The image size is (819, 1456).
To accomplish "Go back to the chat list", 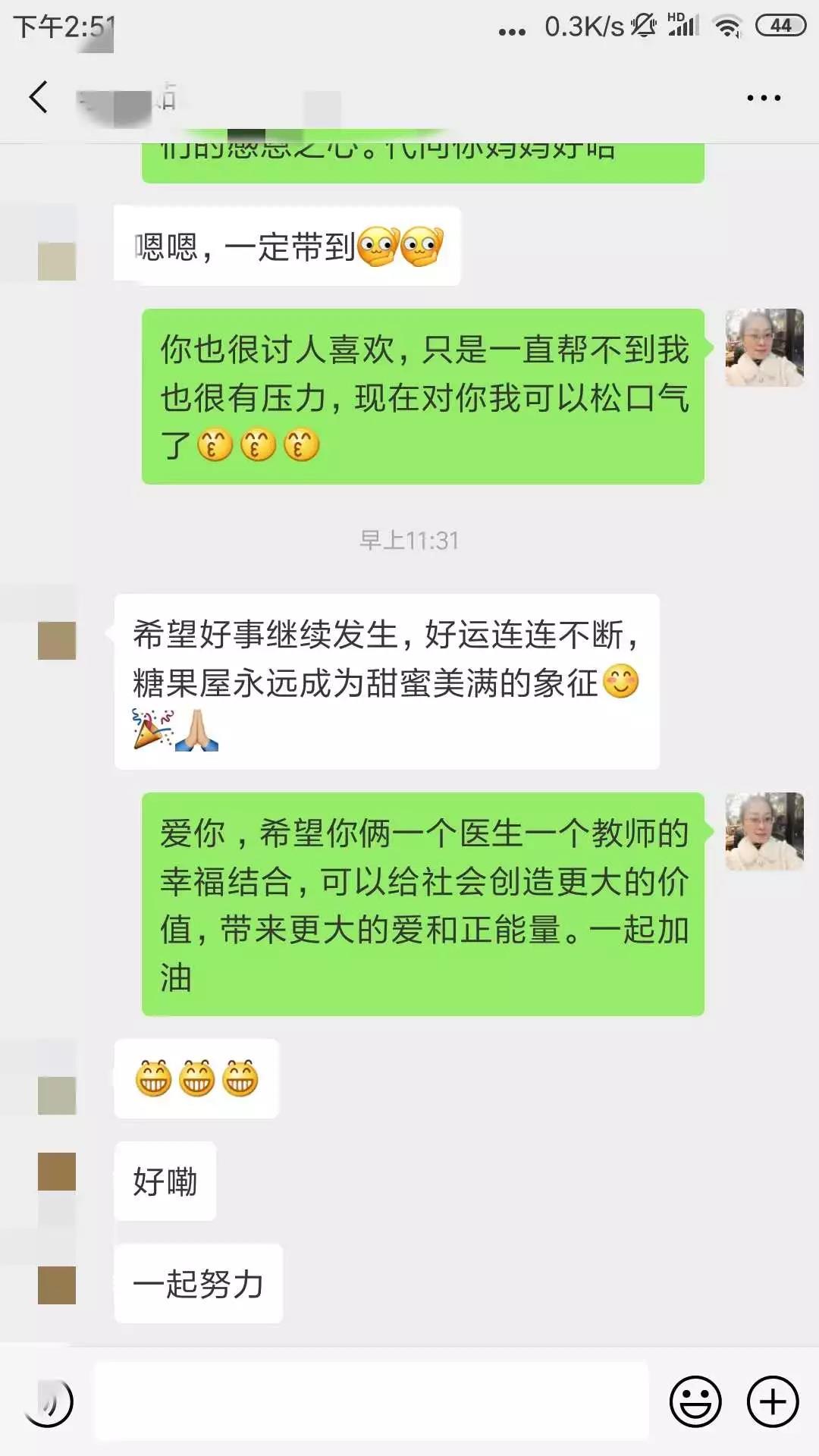I will pos(39,97).
